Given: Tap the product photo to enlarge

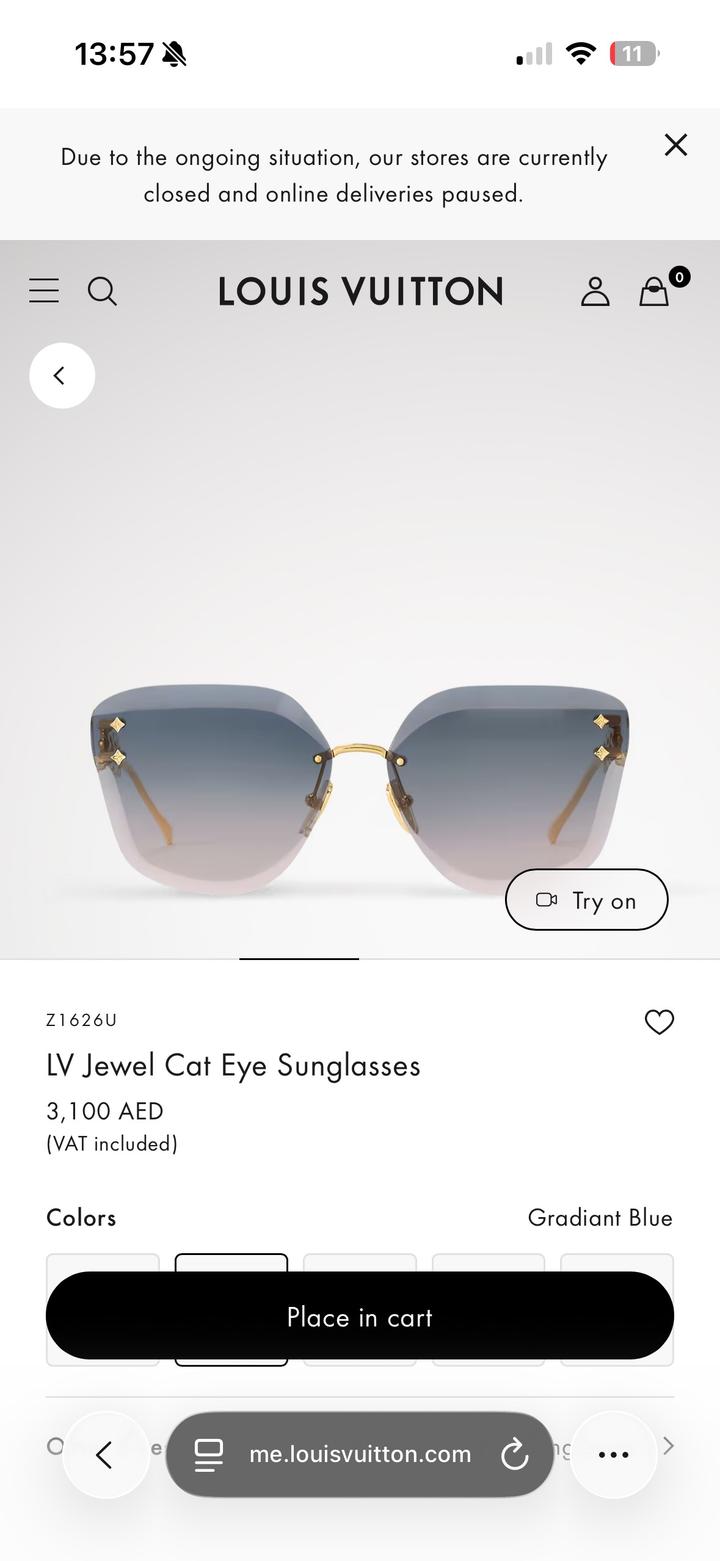Looking at the screenshot, I should [360, 760].
